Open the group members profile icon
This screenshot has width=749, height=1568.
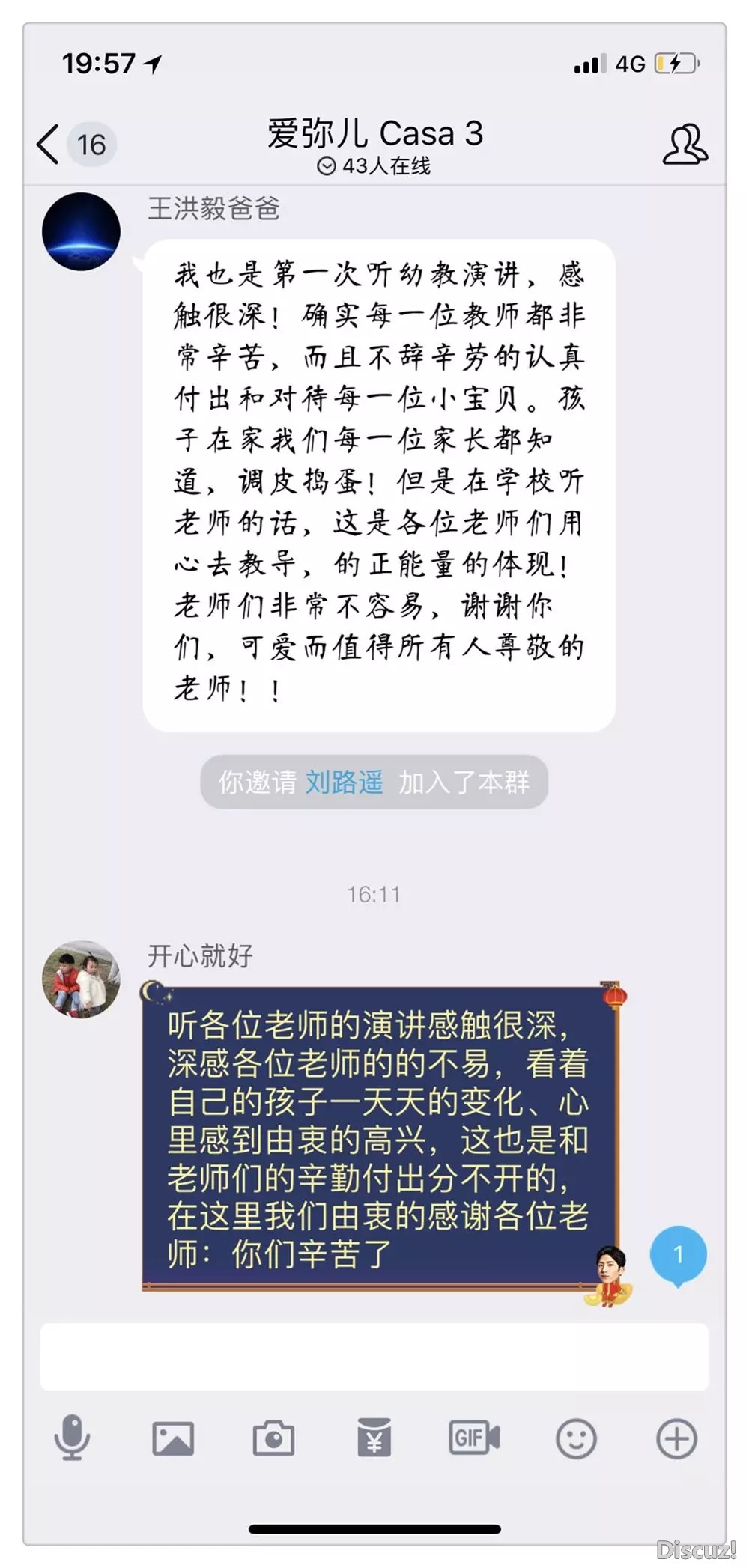(684, 144)
